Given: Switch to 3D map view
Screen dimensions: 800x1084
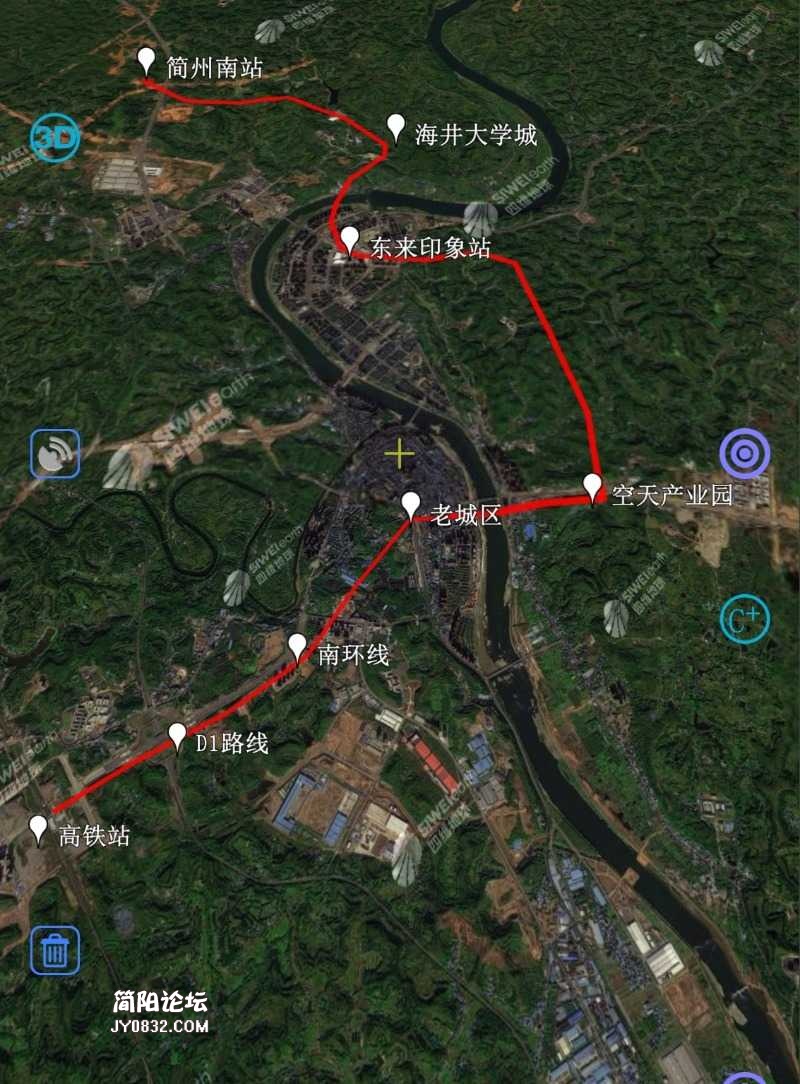Looking at the screenshot, I should [55, 138].
